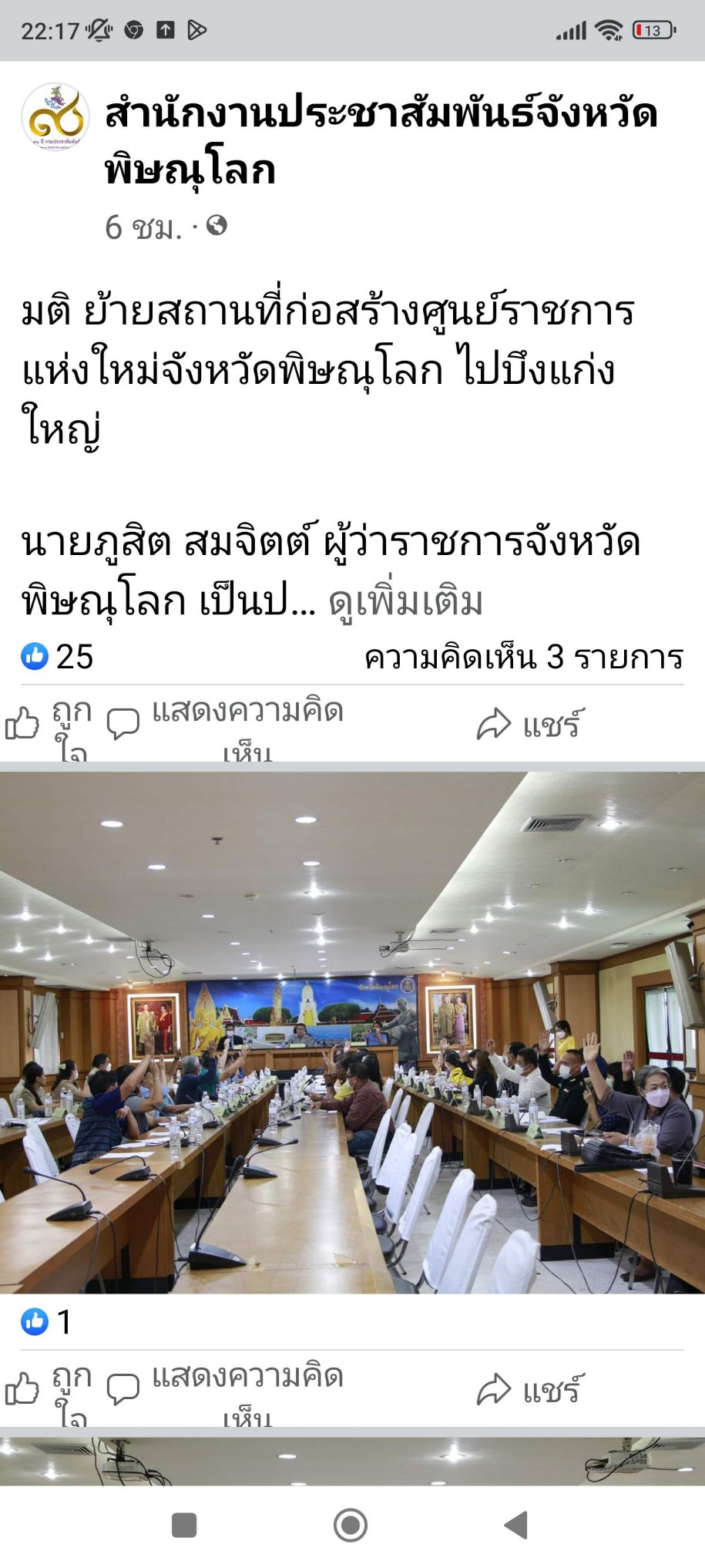
Task: Go to the home screen
Action: click(x=351, y=1526)
